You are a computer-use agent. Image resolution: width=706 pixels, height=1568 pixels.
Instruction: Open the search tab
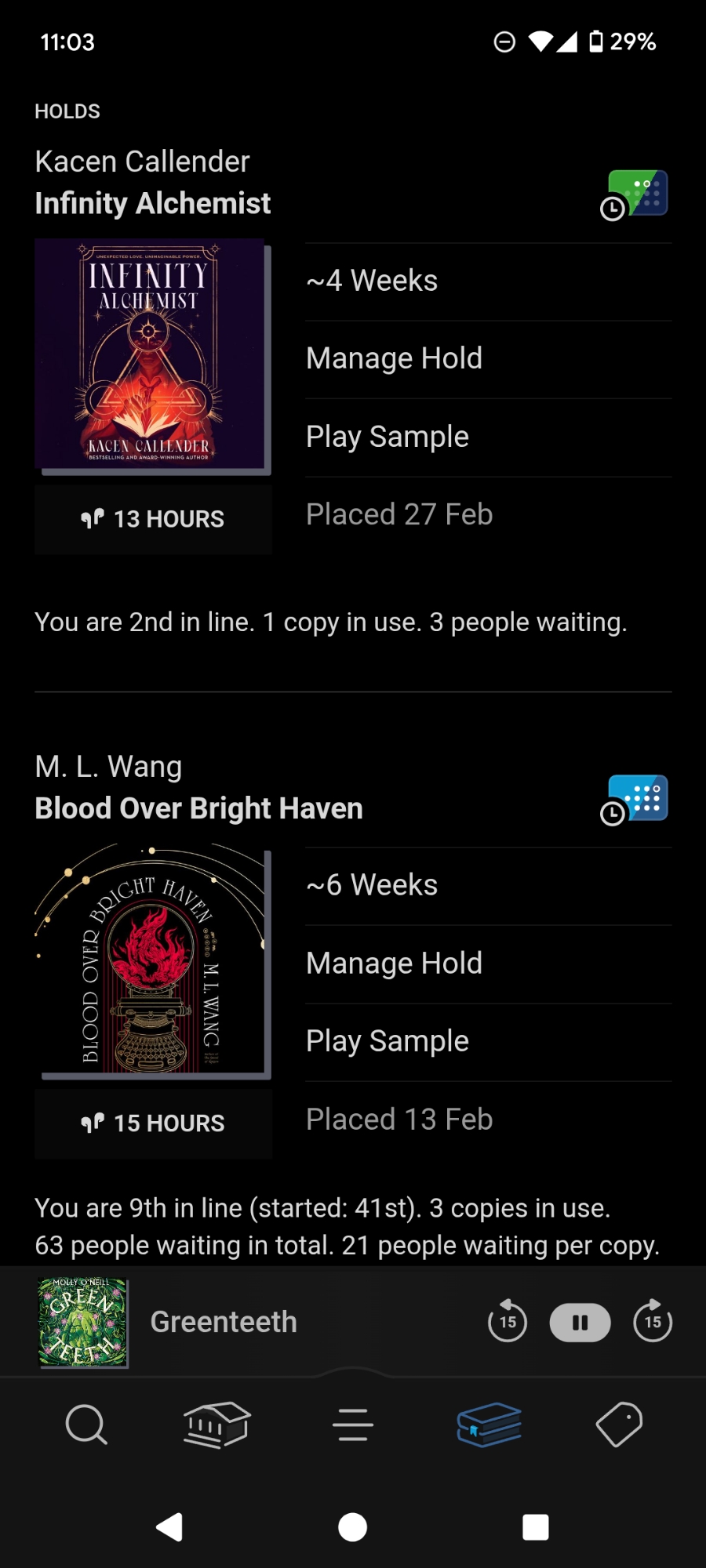pos(86,1425)
